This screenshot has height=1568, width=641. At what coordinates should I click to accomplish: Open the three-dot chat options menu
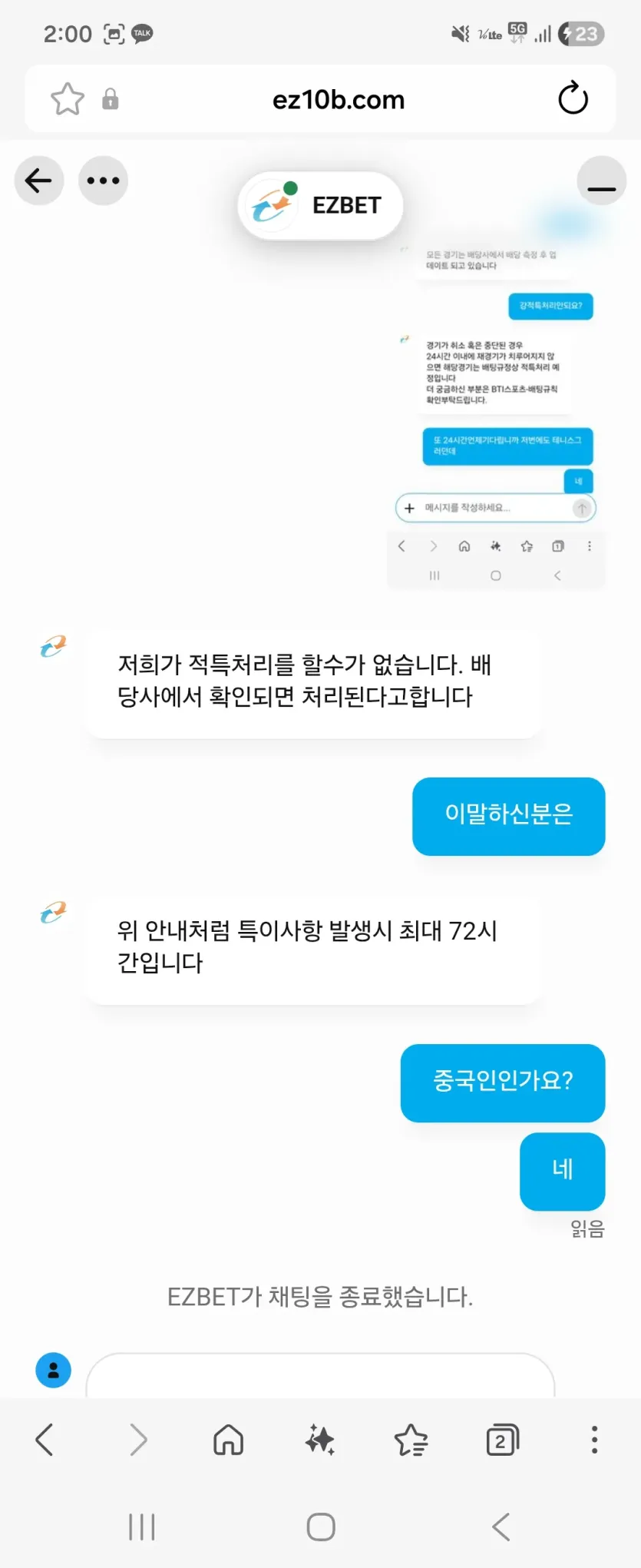tap(103, 181)
